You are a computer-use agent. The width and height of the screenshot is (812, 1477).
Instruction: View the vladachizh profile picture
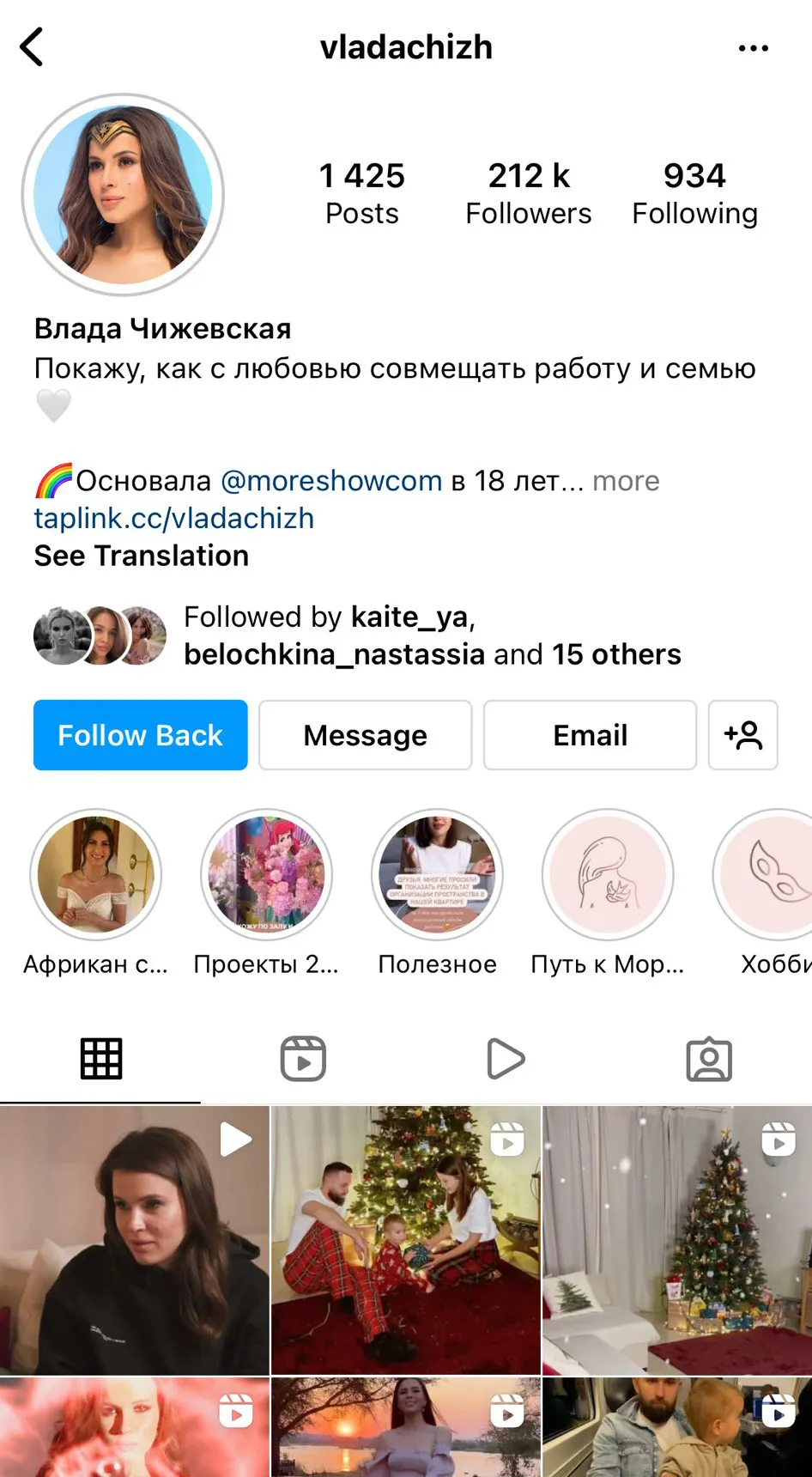[123, 195]
